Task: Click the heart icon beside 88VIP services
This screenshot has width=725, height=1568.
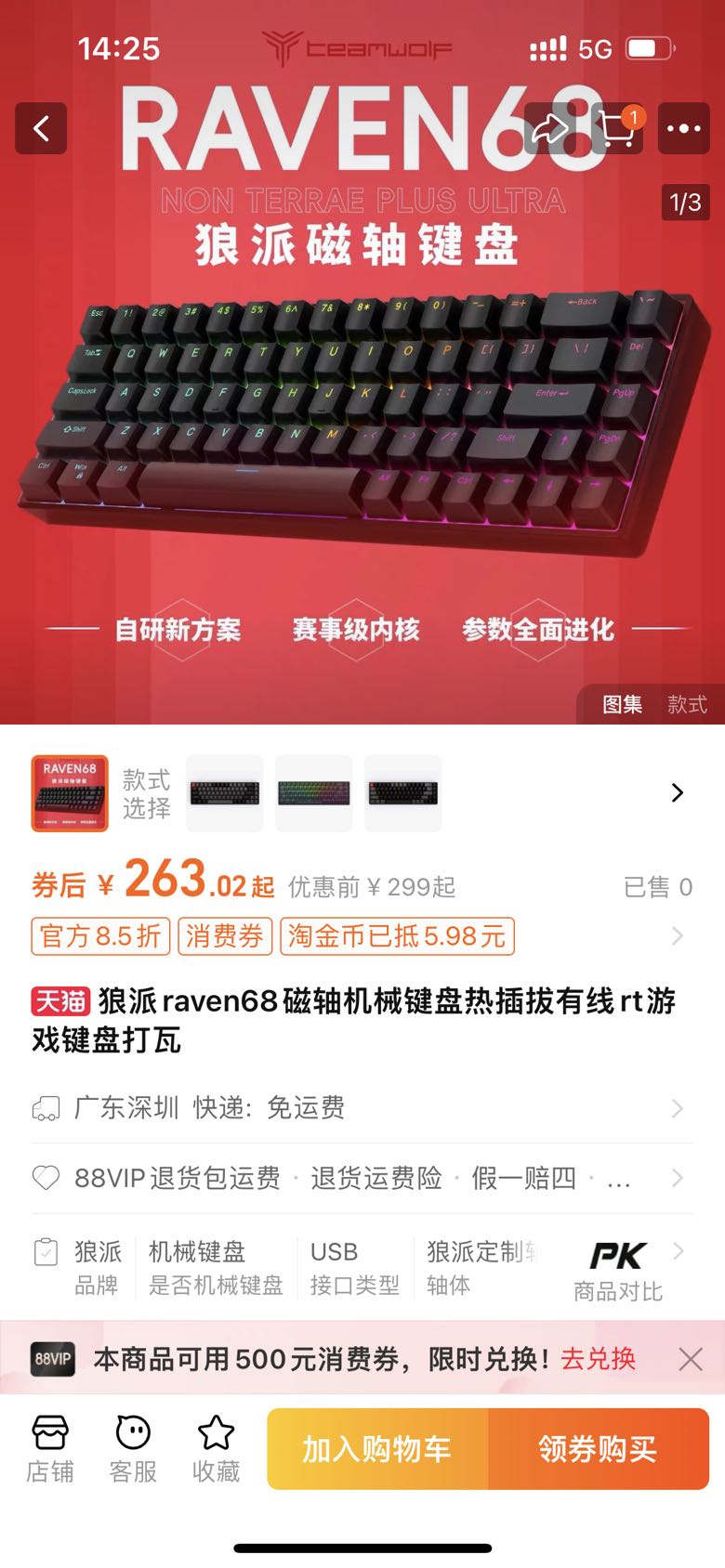Action: coord(46,1177)
